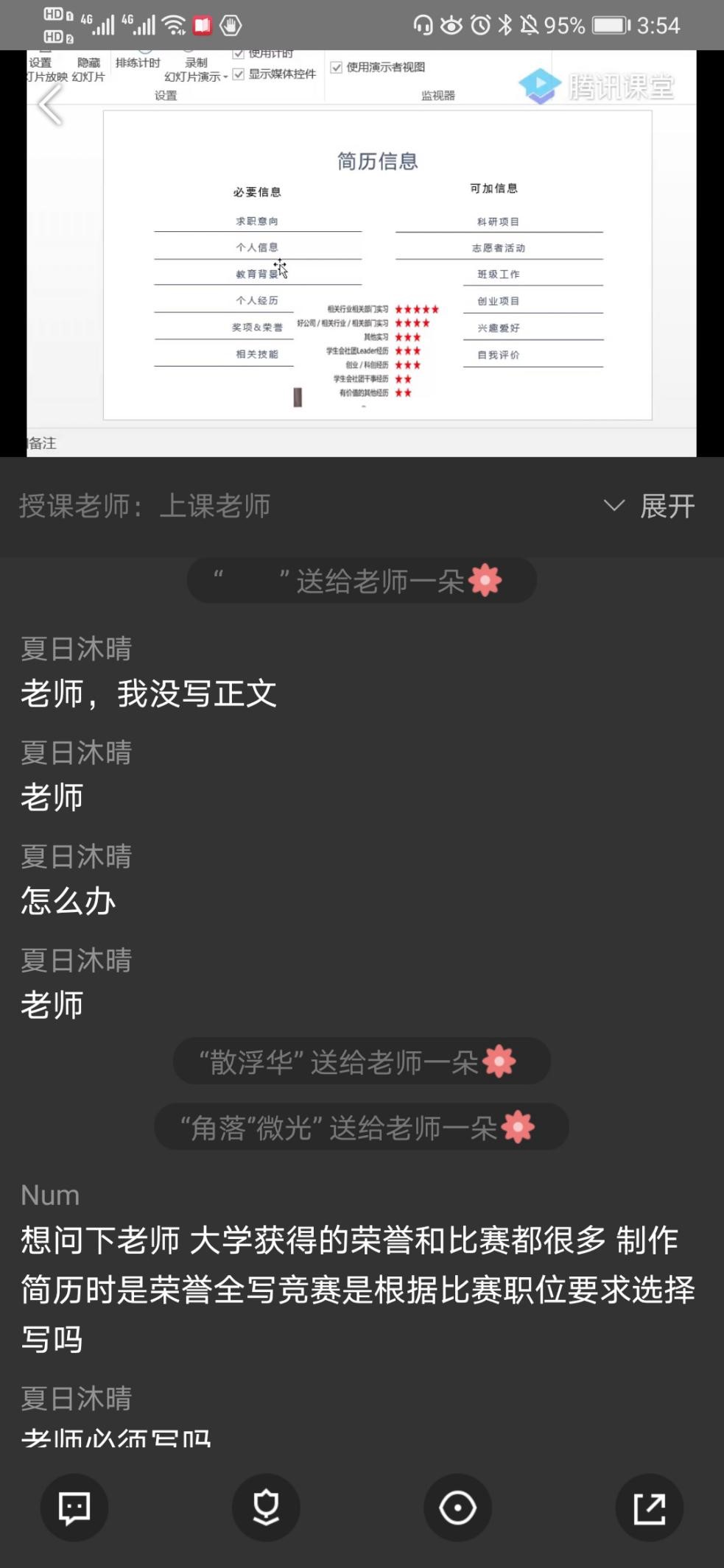Open the chat message input icon
Image resolution: width=724 pixels, height=1568 pixels.
point(74,1508)
